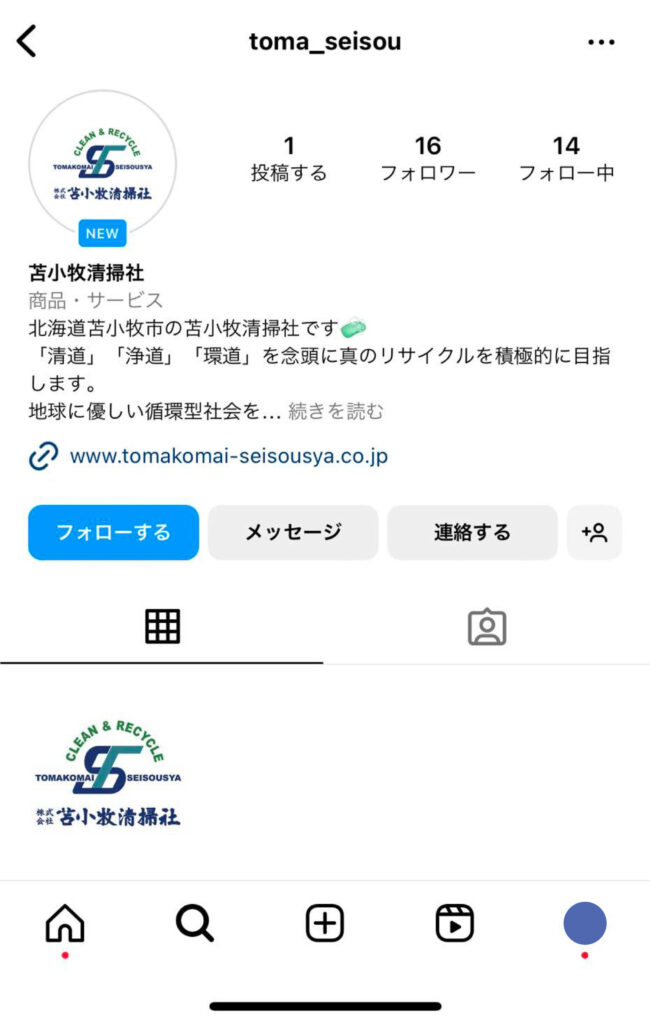The height and width of the screenshot is (1024, 650).
Task: Open the Reels tab
Action: 454,923
